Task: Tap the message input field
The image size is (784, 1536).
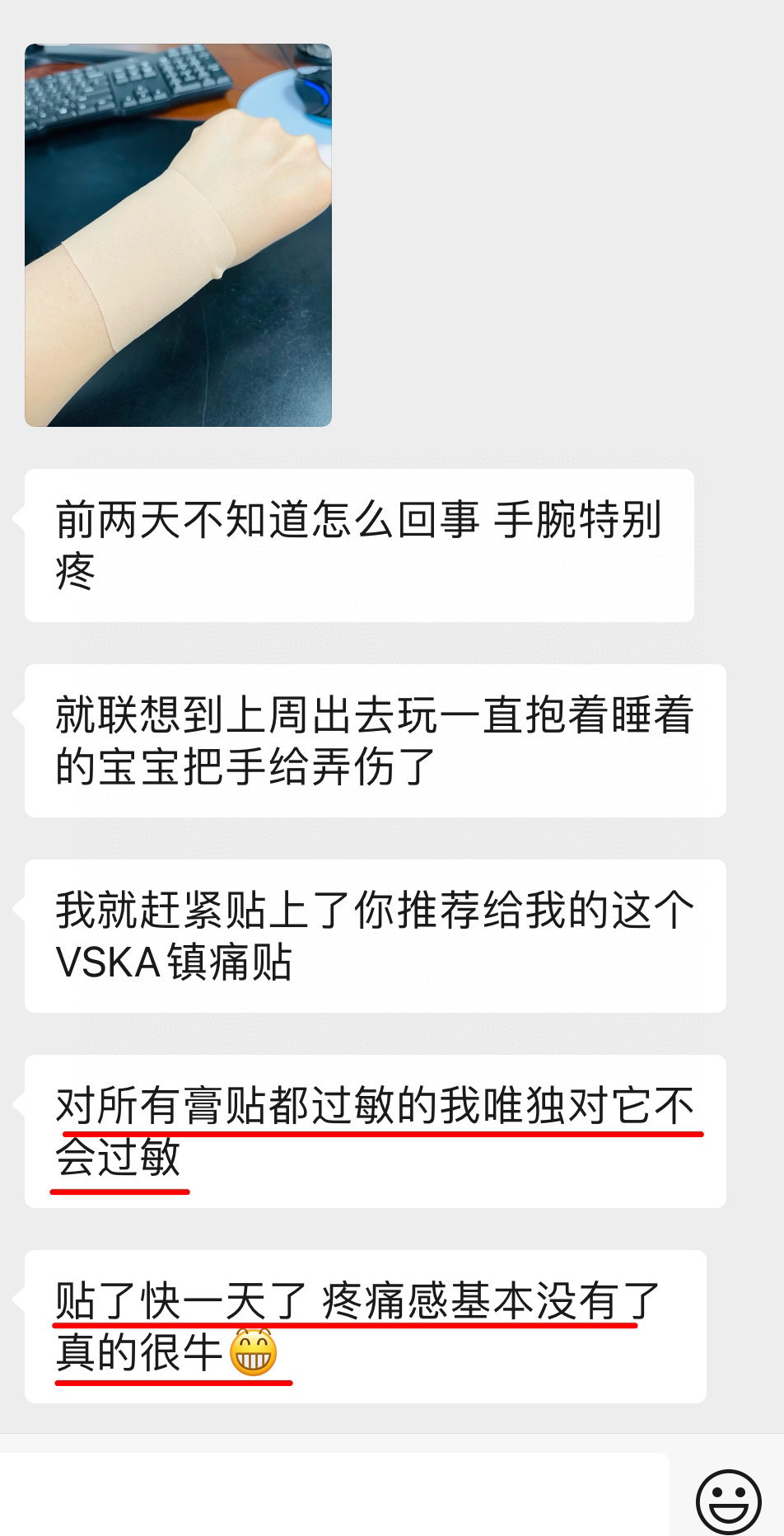Action: [334, 1493]
